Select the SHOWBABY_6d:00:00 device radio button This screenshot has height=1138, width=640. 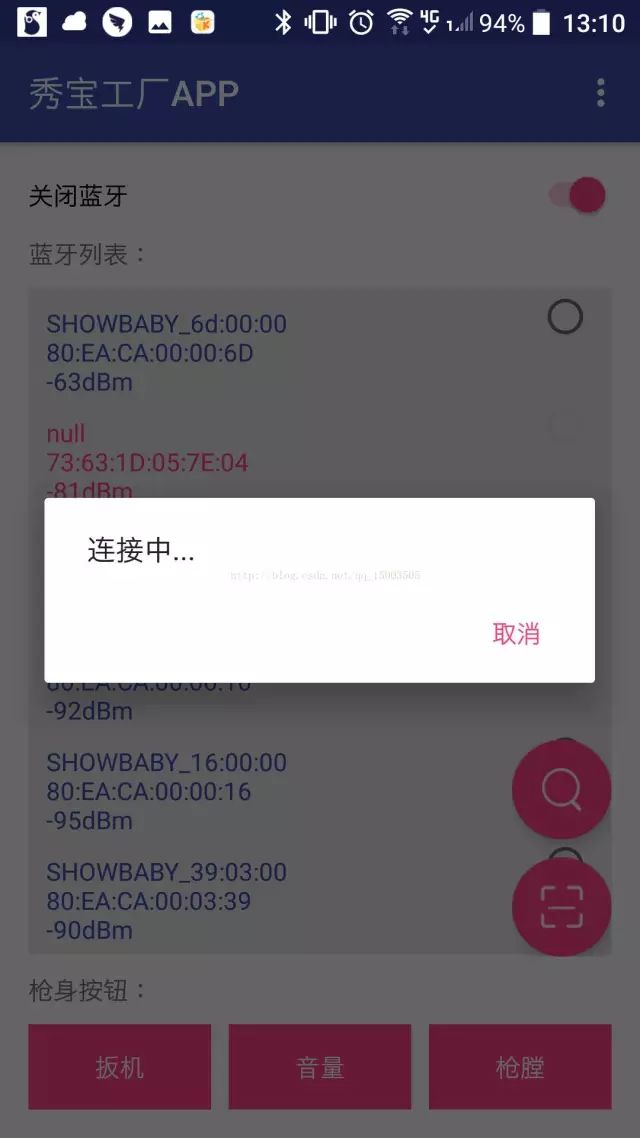[x=565, y=316]
